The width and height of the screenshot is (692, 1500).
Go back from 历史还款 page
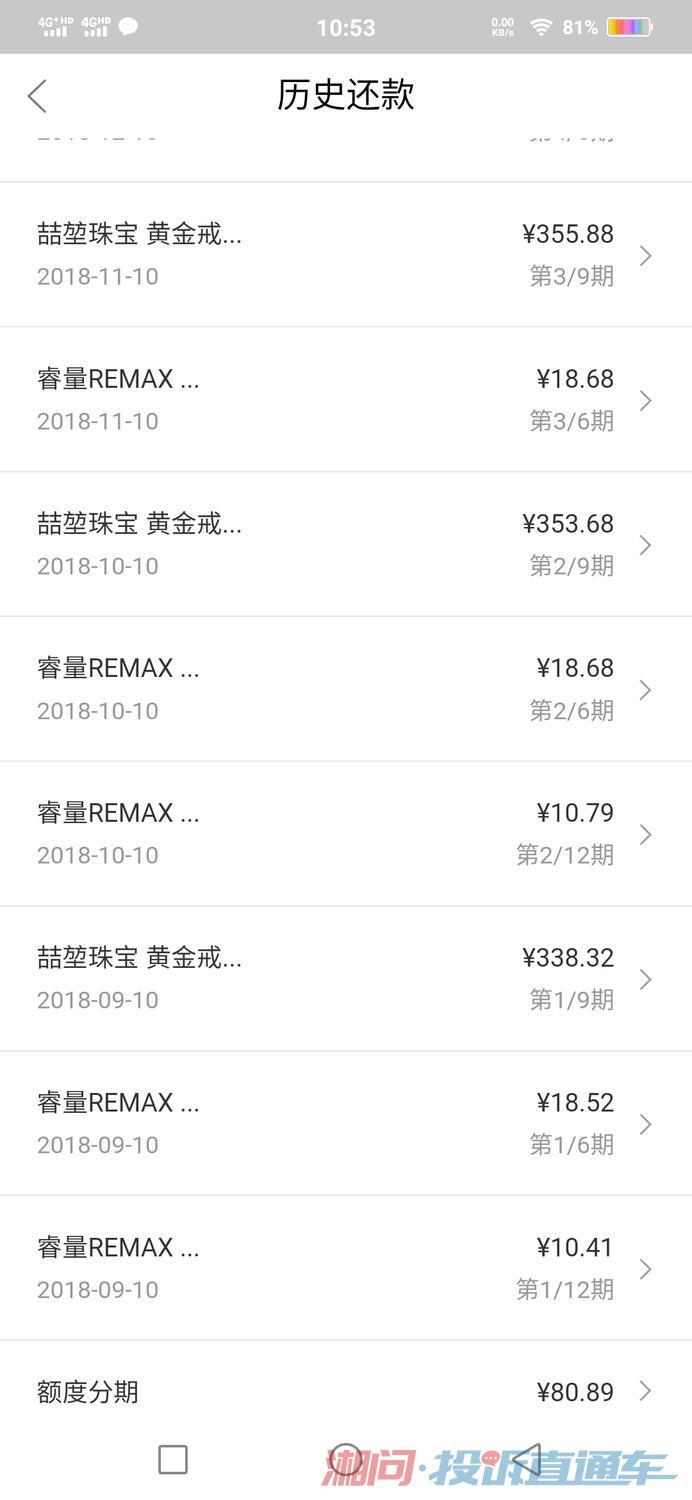(37, 96)
